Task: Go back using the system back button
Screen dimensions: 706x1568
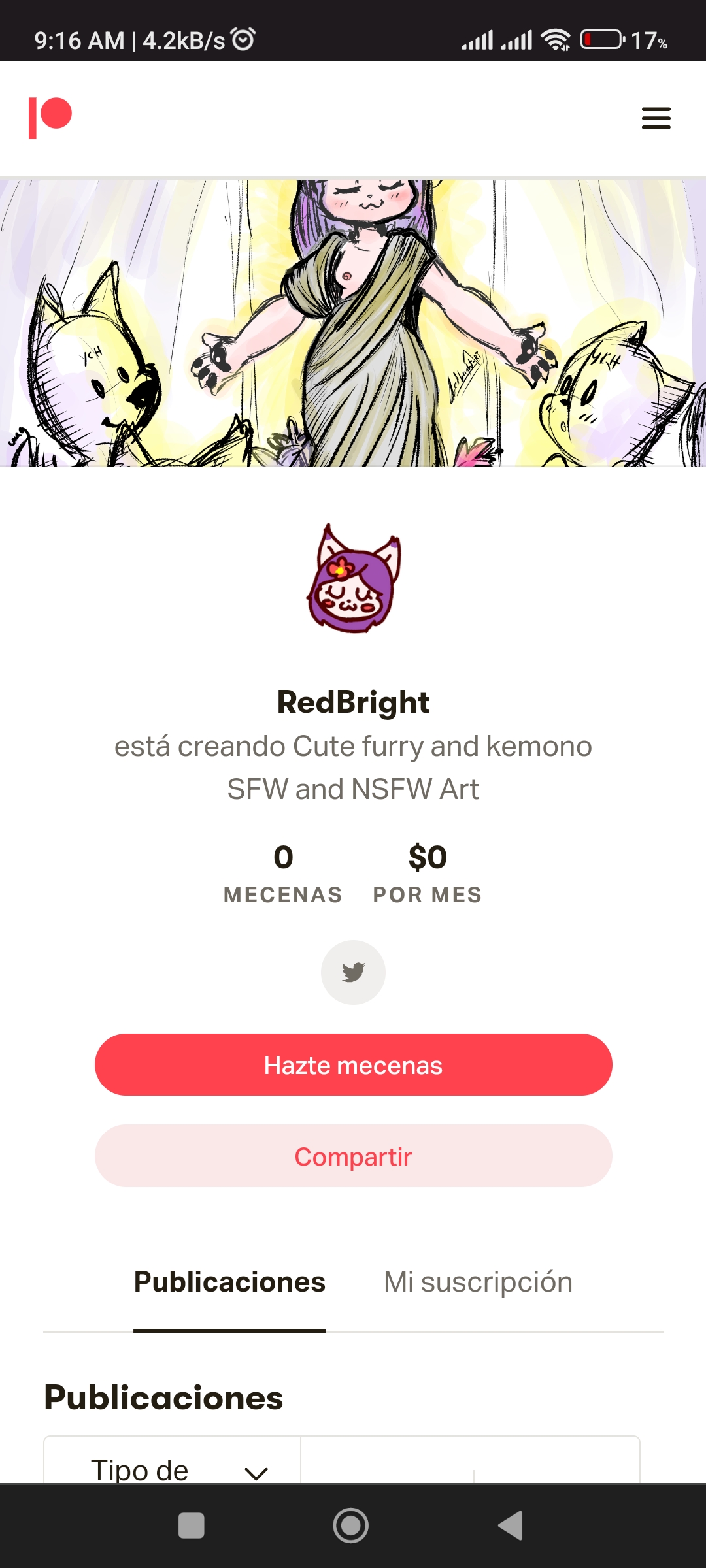Action: pos(511,1526)
